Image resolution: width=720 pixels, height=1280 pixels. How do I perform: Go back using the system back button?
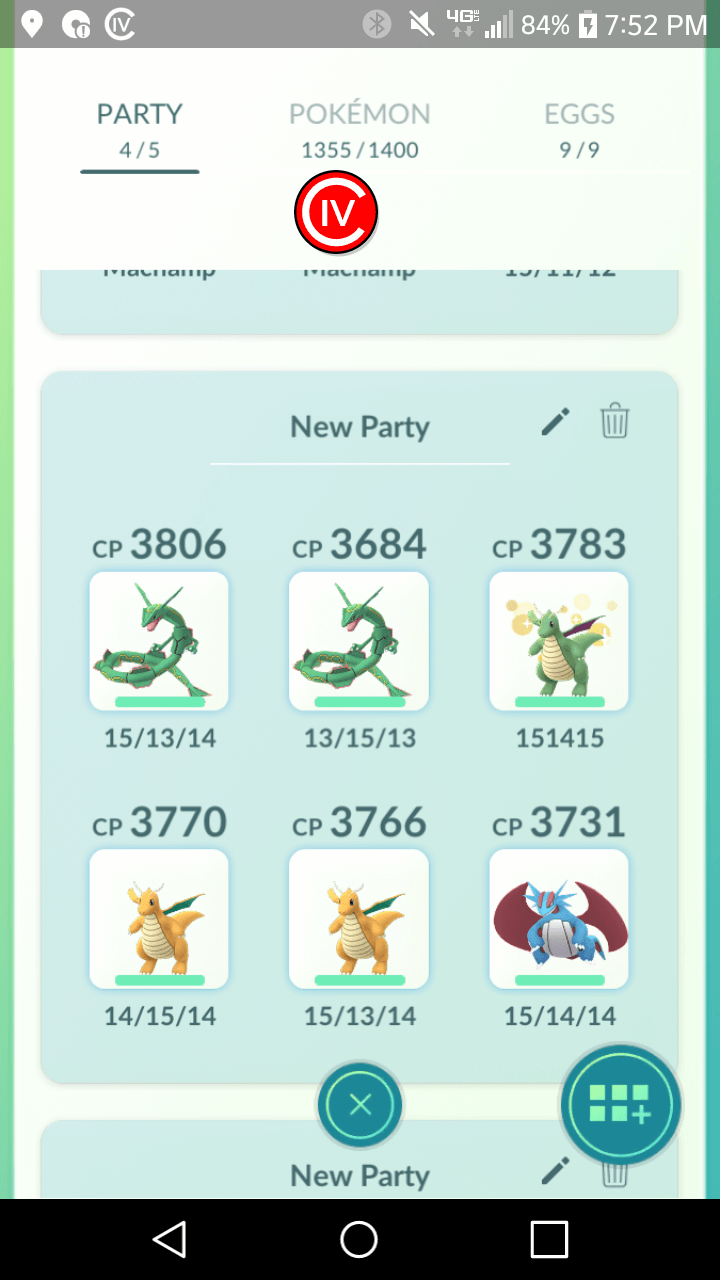point(170,1239)
